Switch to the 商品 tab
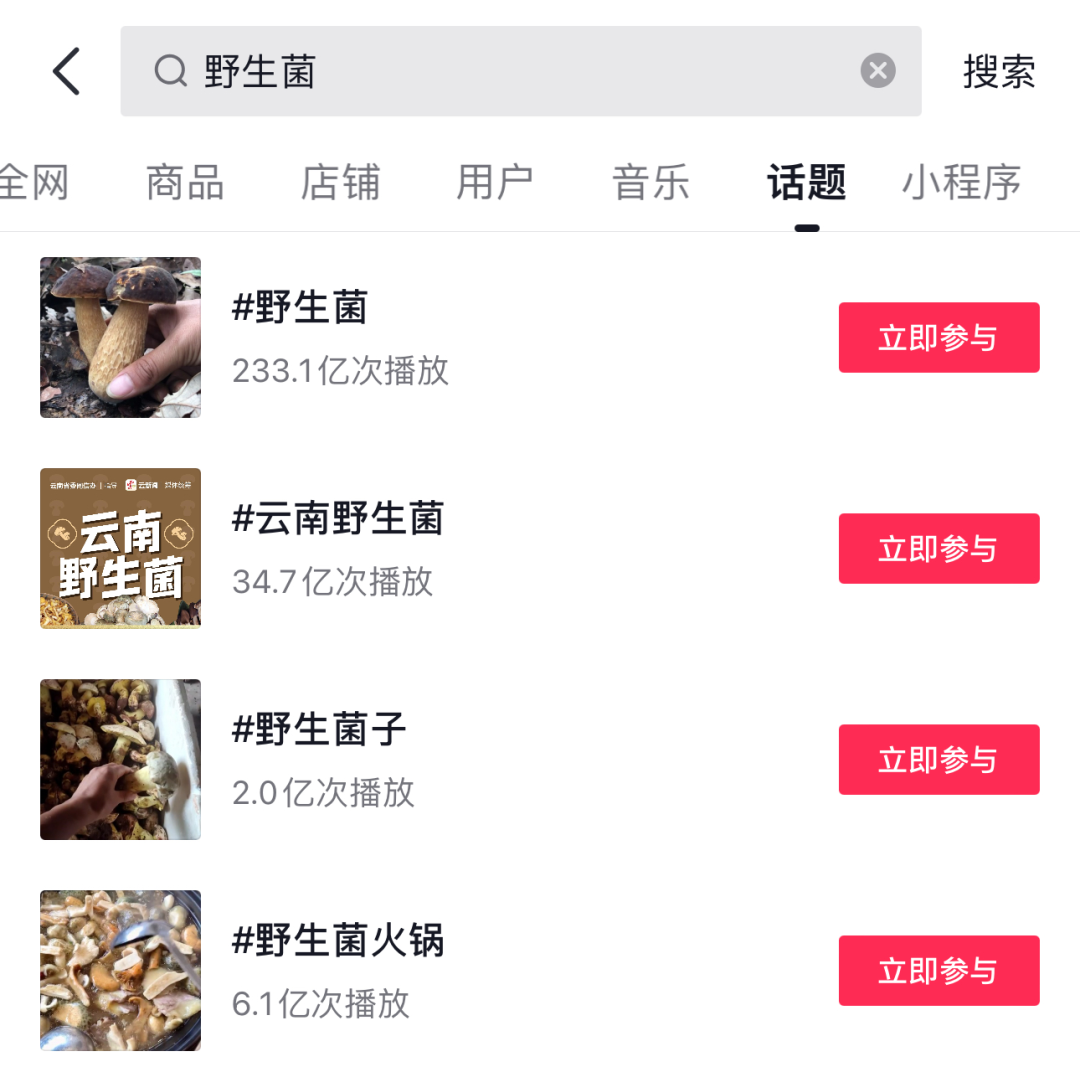Image resolution: width=1080 pixels, height=1072 pixels. click(x=185, y=183)
